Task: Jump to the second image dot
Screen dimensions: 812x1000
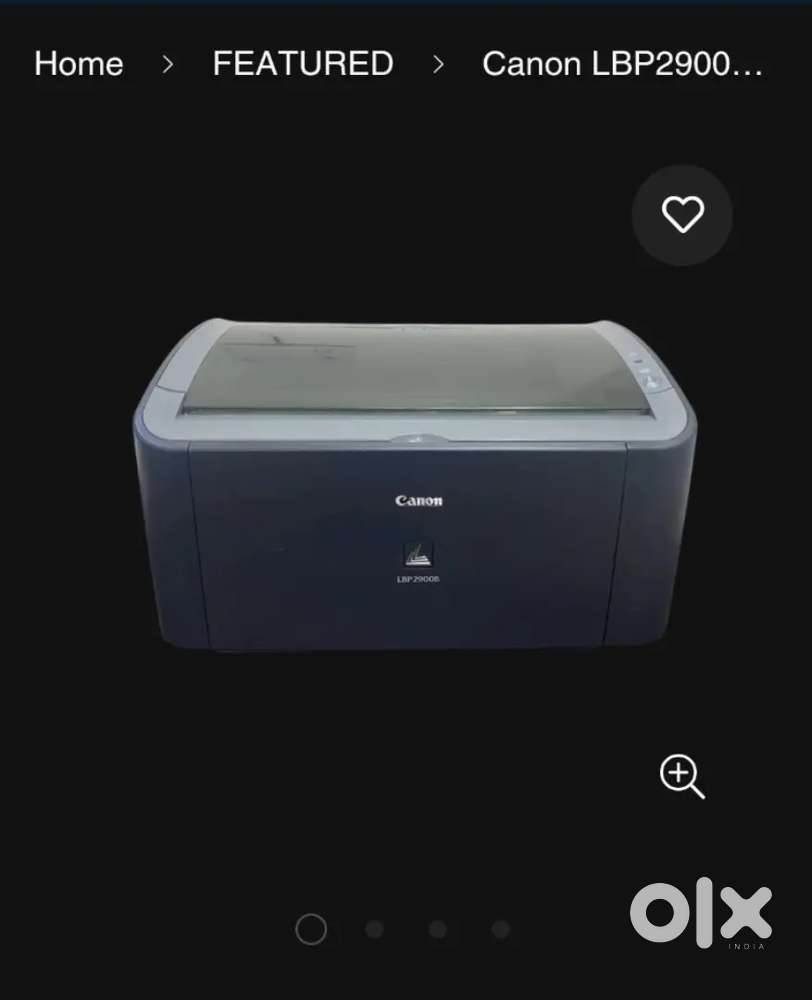Action: coord(374,929)
